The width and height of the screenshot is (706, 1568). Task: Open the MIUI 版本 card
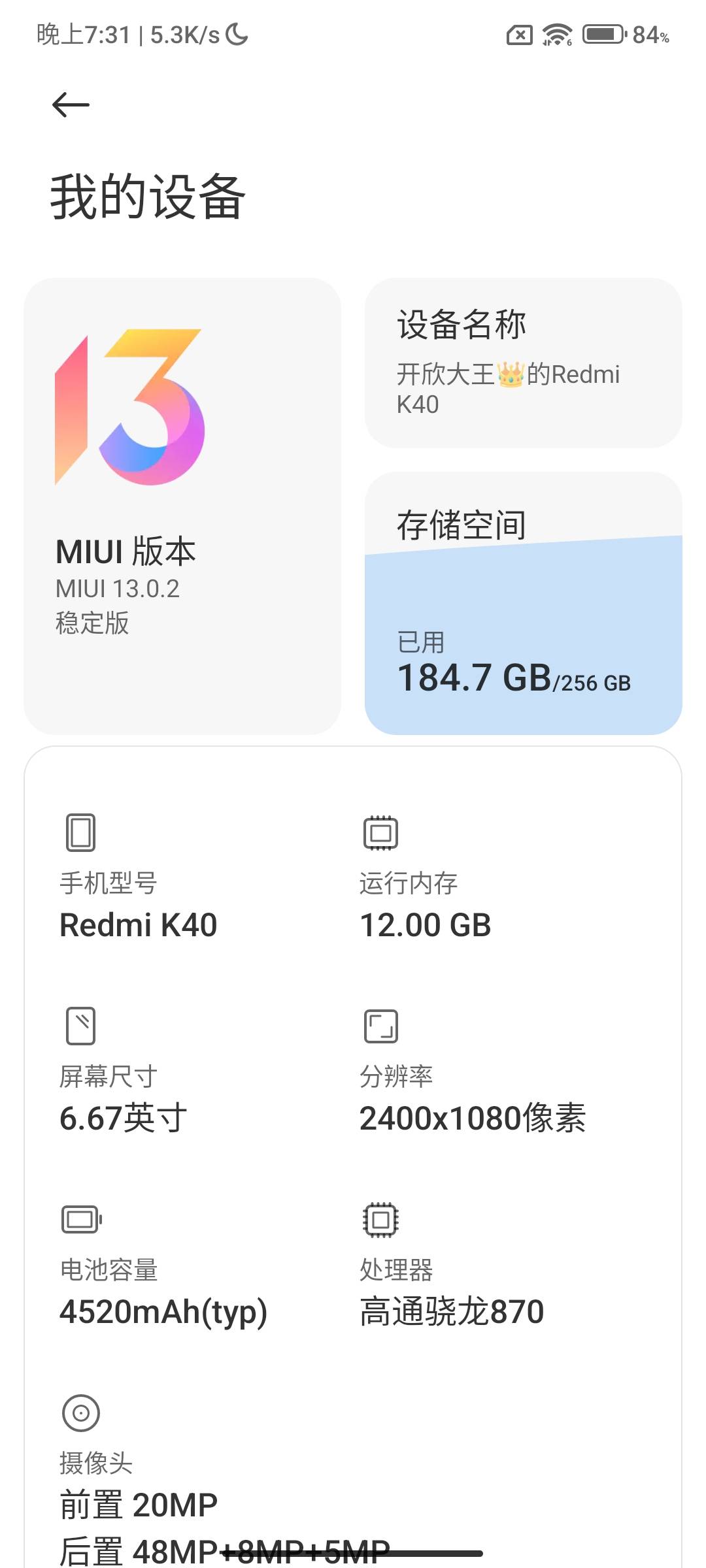point(182,506)
